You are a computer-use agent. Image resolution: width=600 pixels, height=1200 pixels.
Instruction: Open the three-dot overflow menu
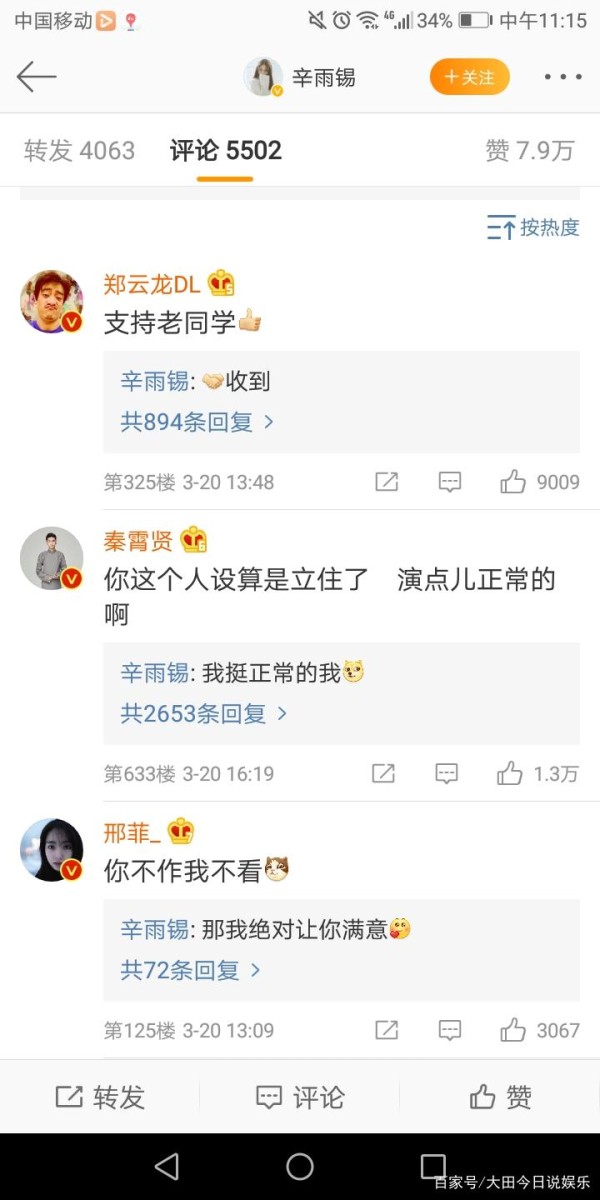point(563,77)
